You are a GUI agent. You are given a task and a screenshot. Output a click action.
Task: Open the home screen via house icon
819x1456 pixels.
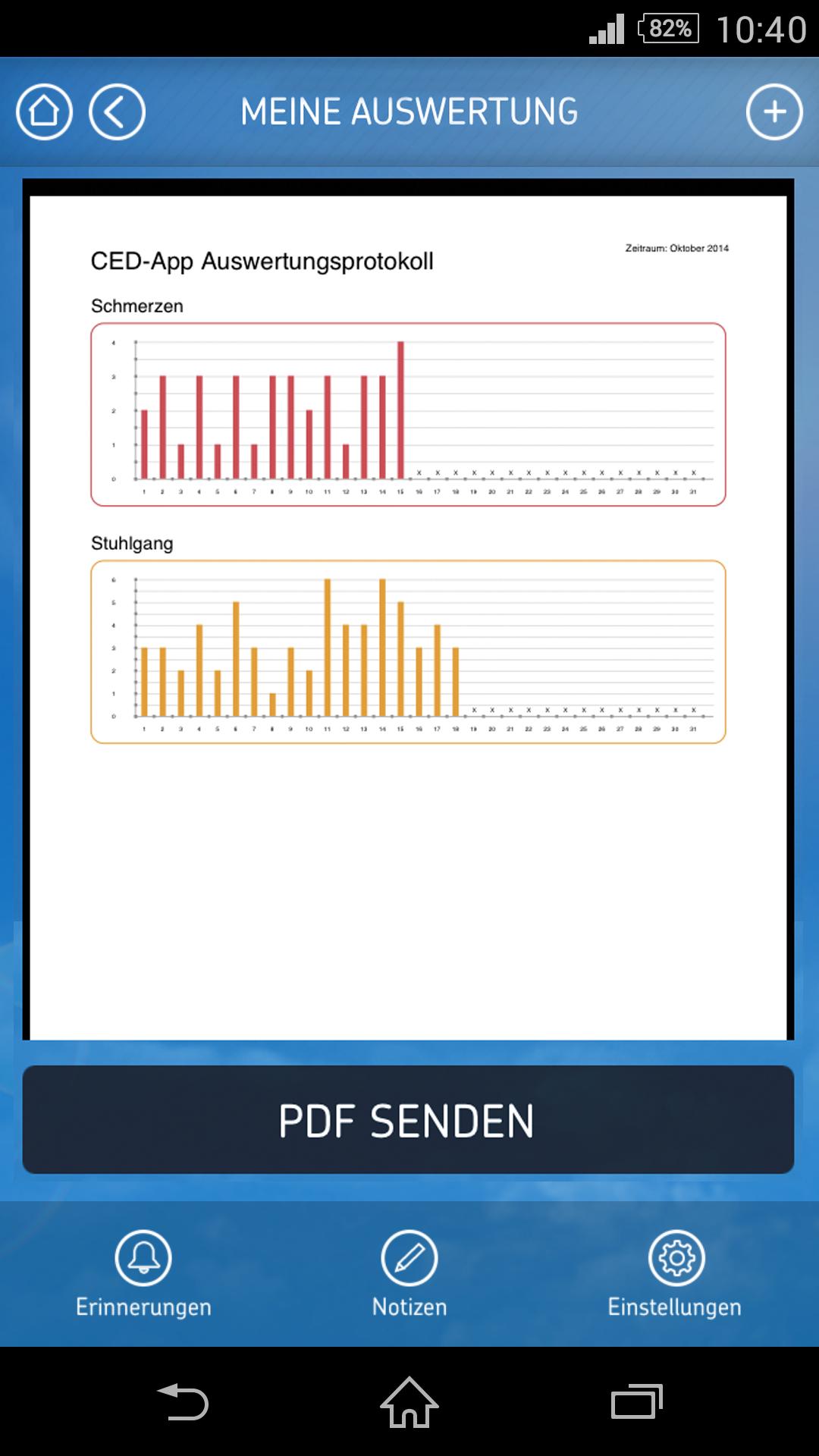click(x=43, y=111)
